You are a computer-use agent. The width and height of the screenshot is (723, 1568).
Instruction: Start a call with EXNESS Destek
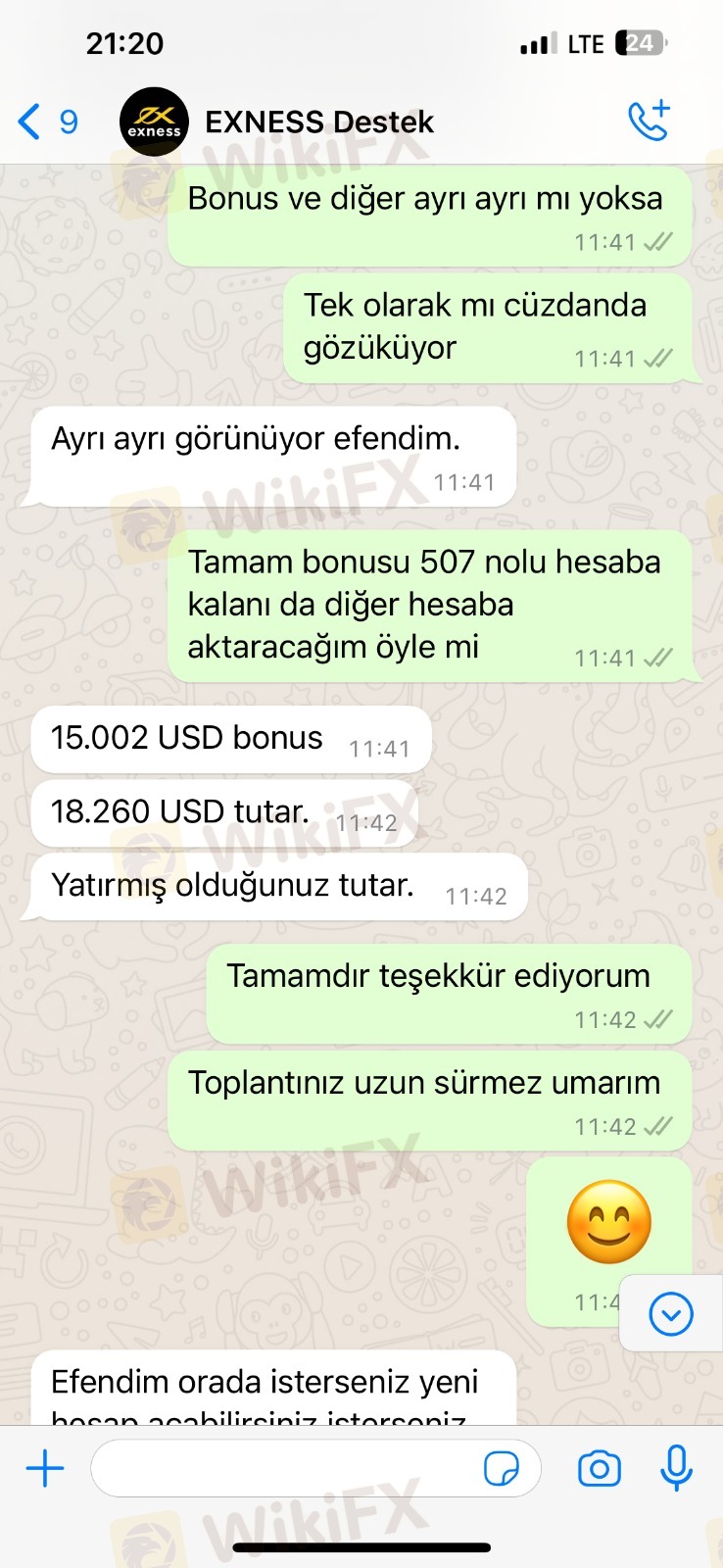pyautogui.click(x=649, y=122)
